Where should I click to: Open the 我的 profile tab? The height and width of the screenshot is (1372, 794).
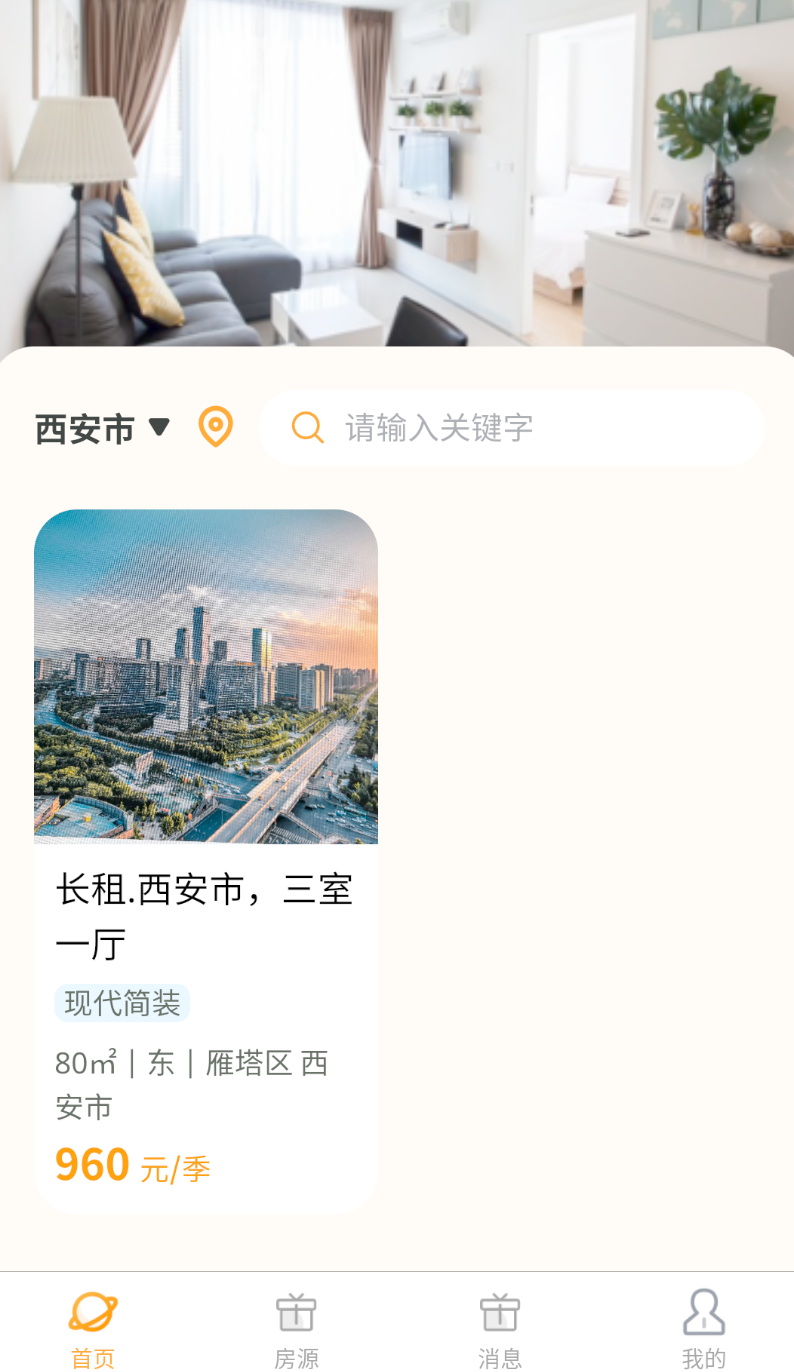tap(703, 1326)
